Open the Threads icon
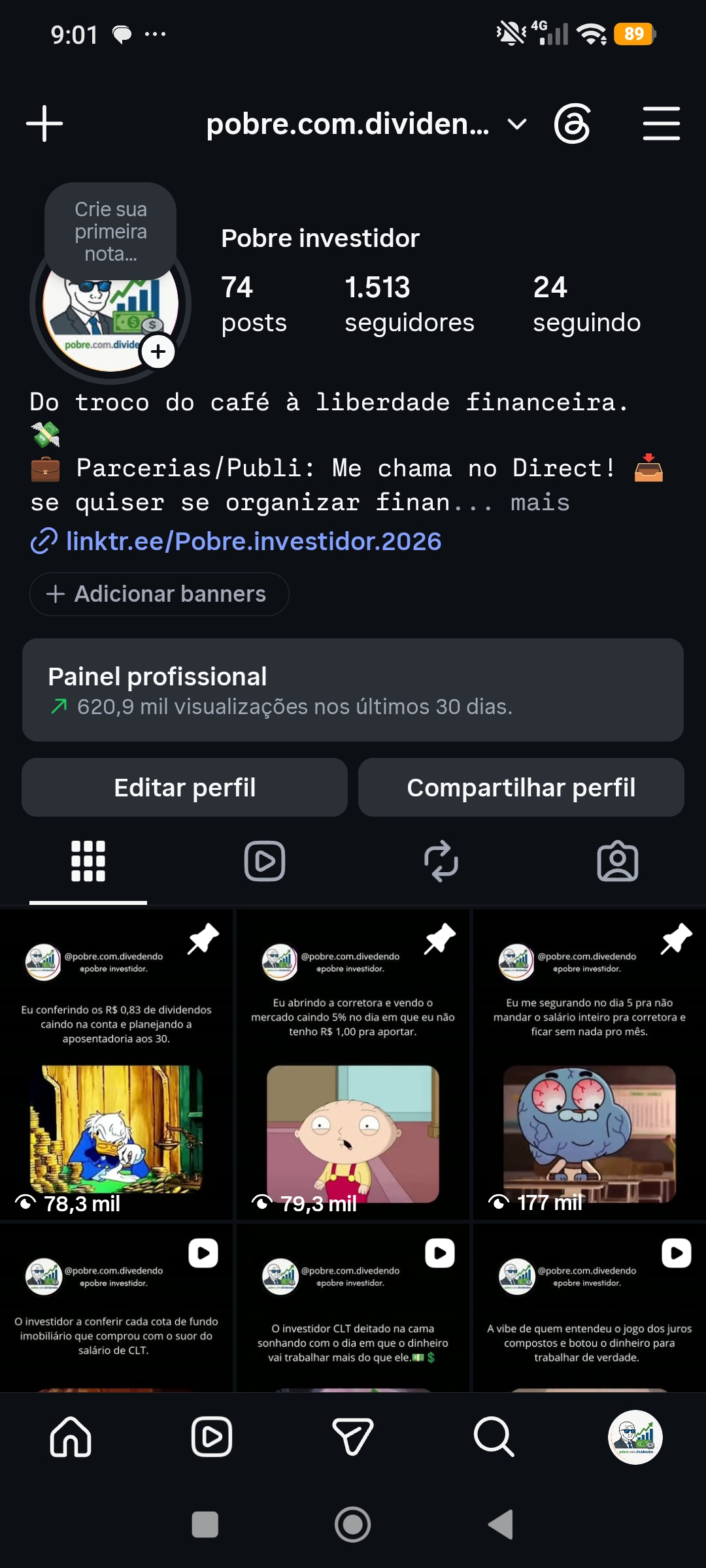 click(573, 123)
